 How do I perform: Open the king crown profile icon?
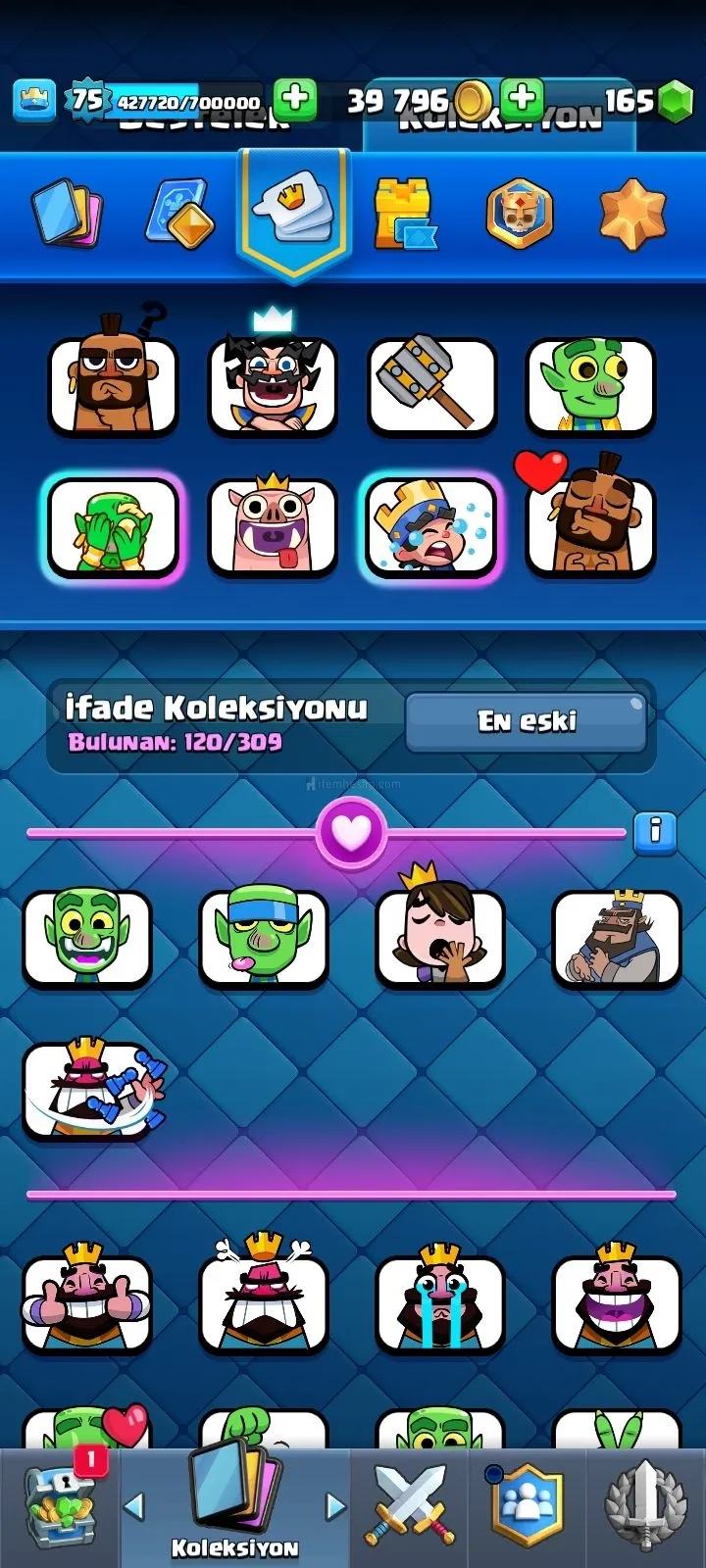coord(34,100)
